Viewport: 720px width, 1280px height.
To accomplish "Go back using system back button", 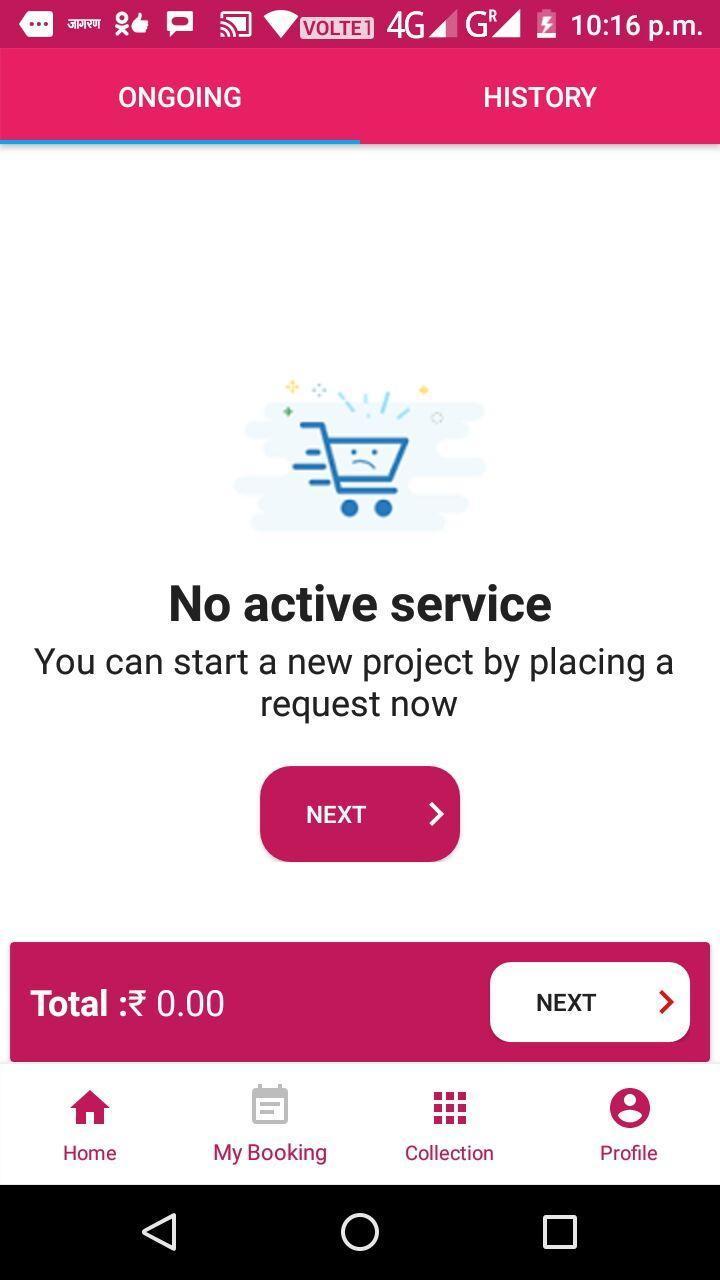I will click(x=160, y=1232).
